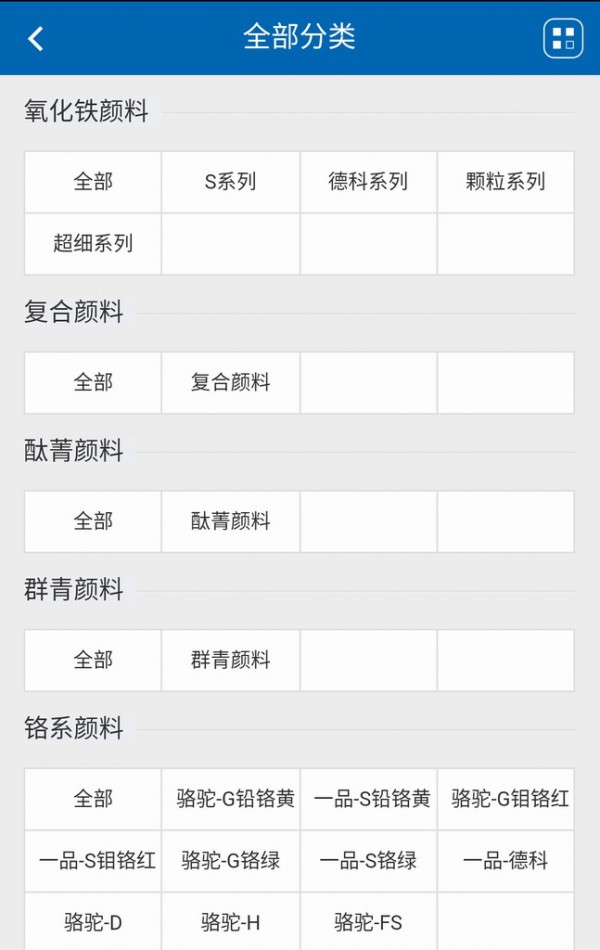Open the 德科系列 category

(368, 182)
